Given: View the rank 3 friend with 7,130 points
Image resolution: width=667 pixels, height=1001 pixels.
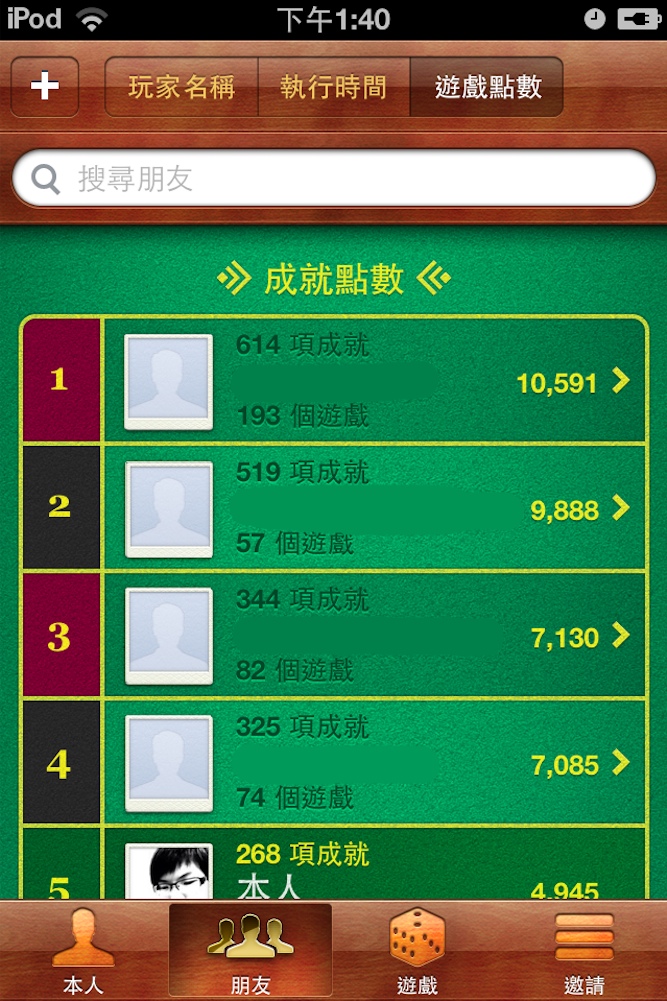Looking at the screenshot, I should pyautogui.click(x=374, y=635).
